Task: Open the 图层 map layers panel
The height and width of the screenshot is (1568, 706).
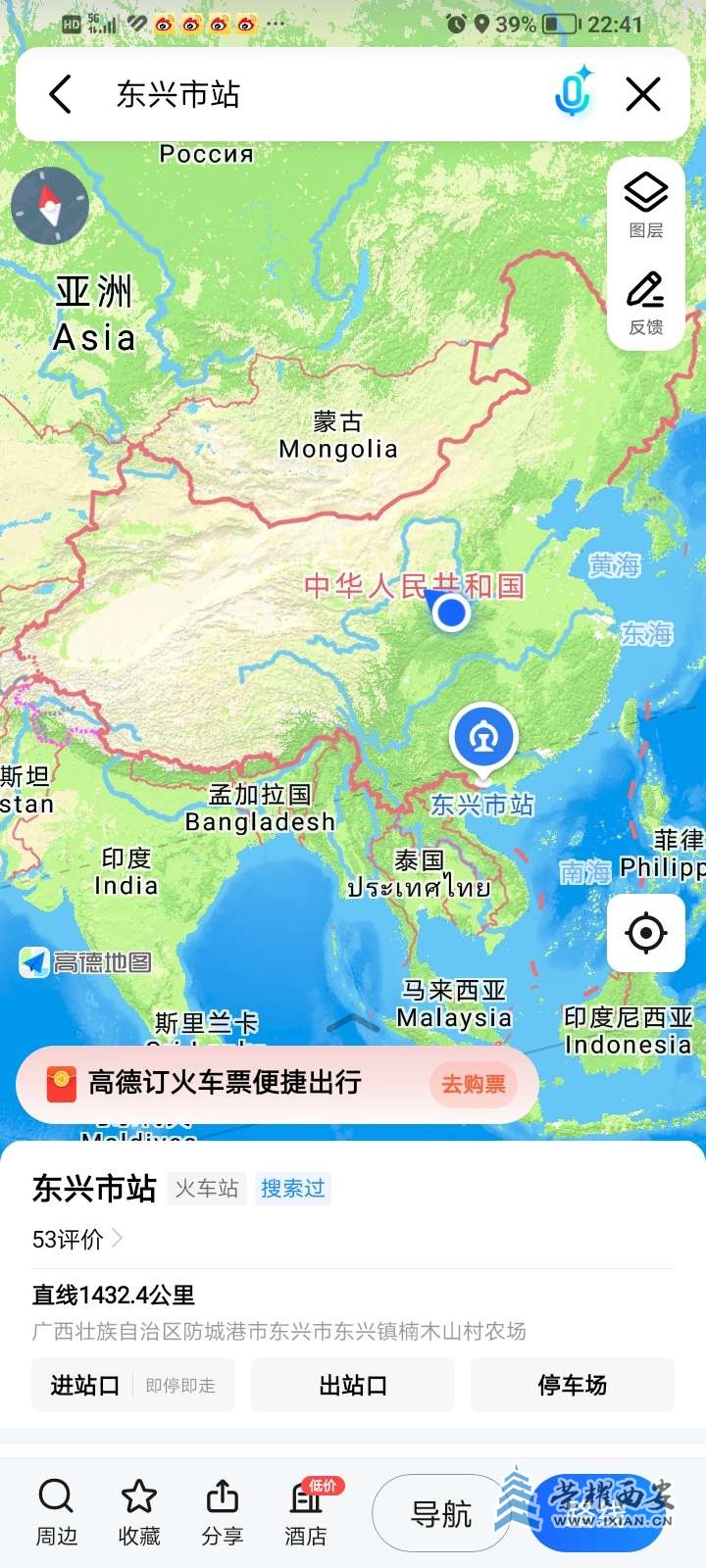Action: (645, 204)
